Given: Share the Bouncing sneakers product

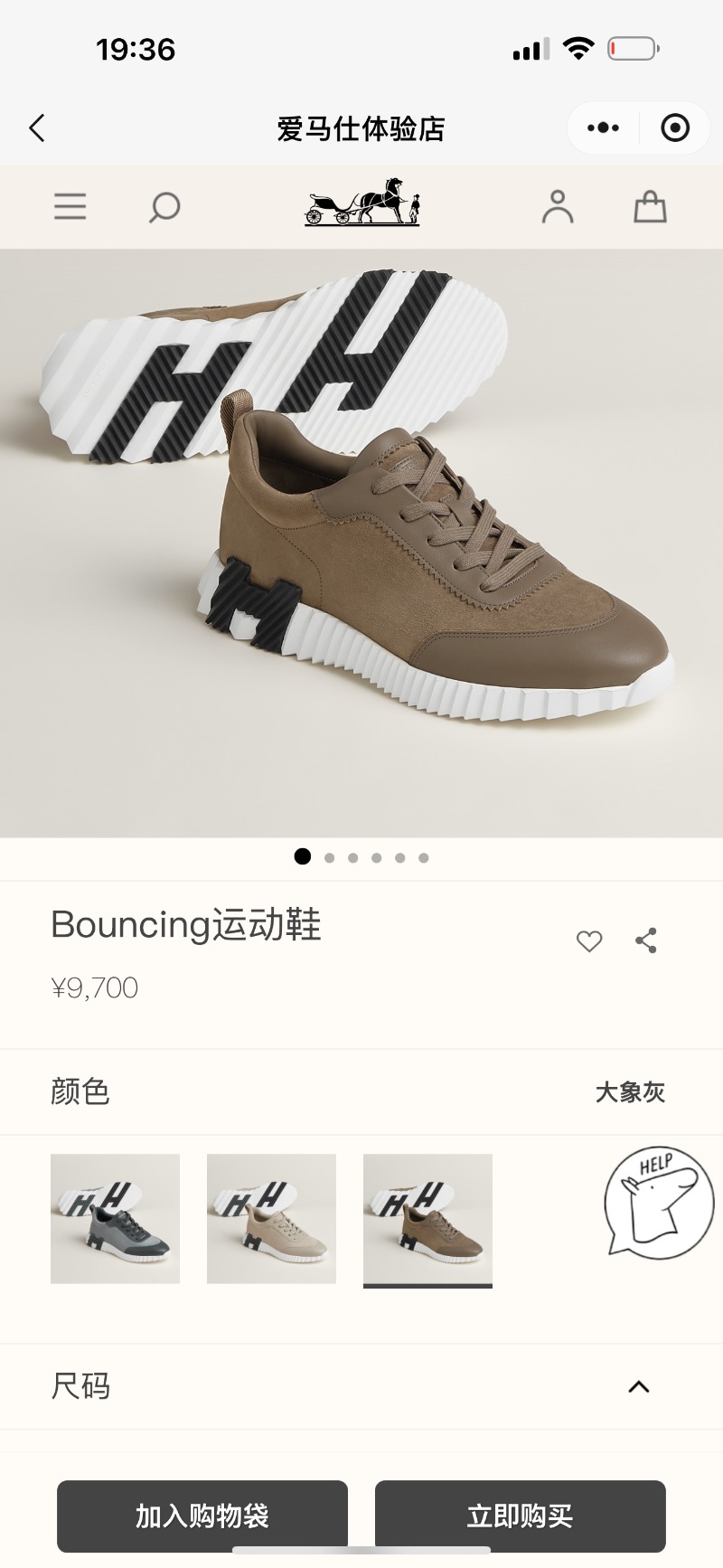Looking at the screenshot, I should click(x=646, y=941).
